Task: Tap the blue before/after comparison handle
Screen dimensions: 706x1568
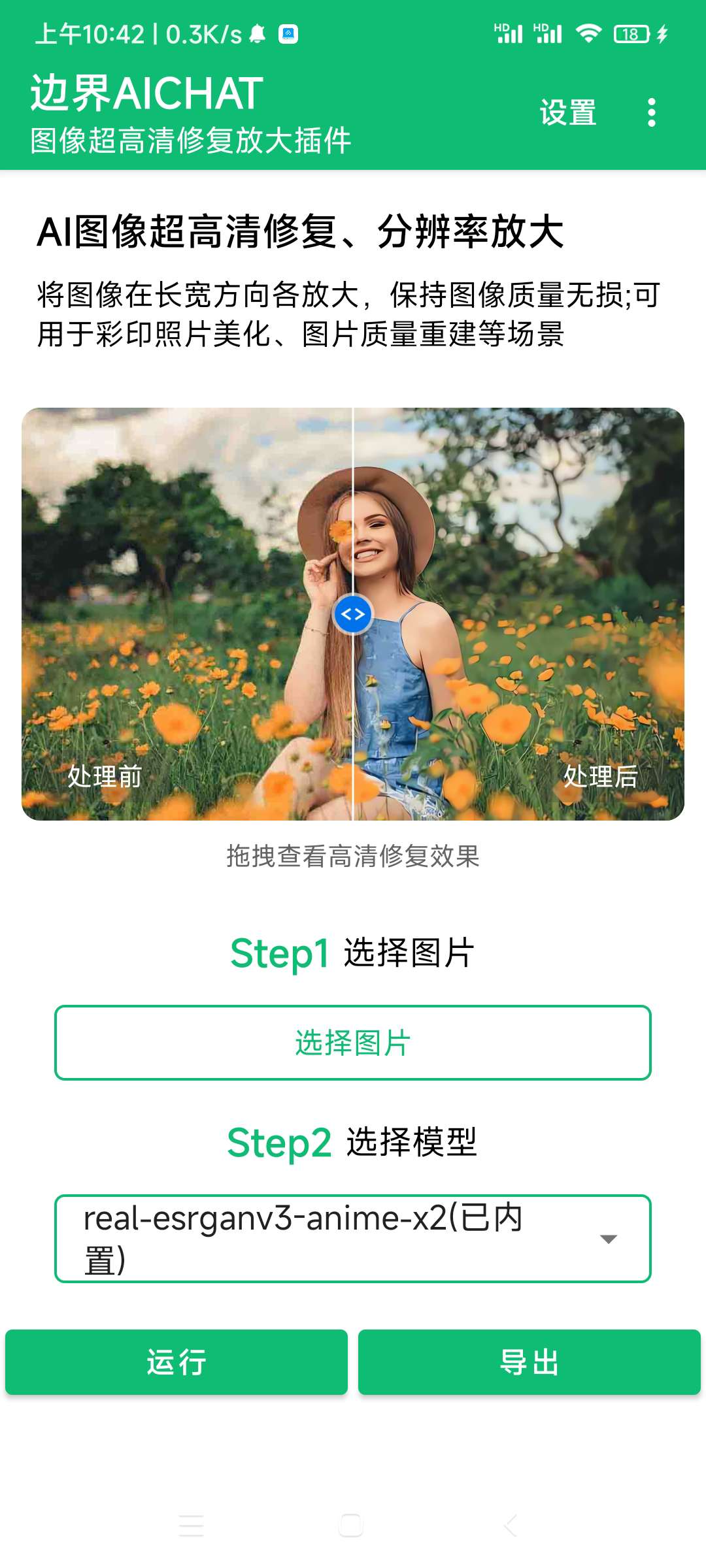Action: (x=353, y=614)
